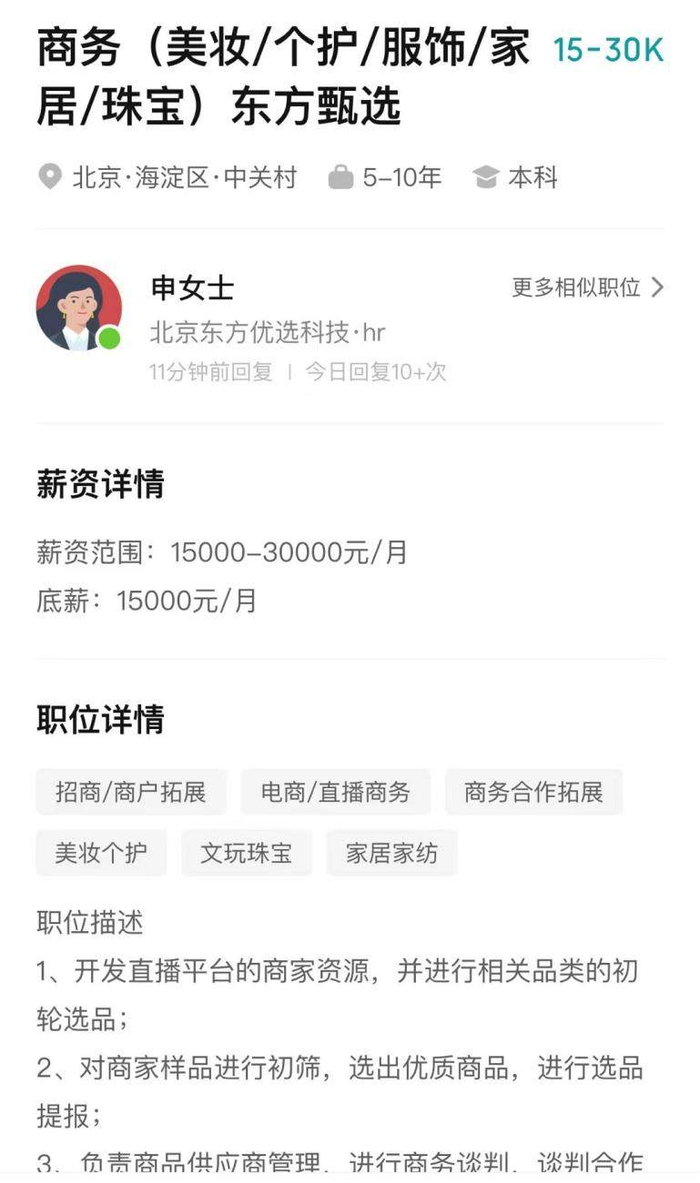Tap the 商务合作拓展 chip
This screenshot has height=1183, width=700.
pyautogui.click(x=533, y=792)
